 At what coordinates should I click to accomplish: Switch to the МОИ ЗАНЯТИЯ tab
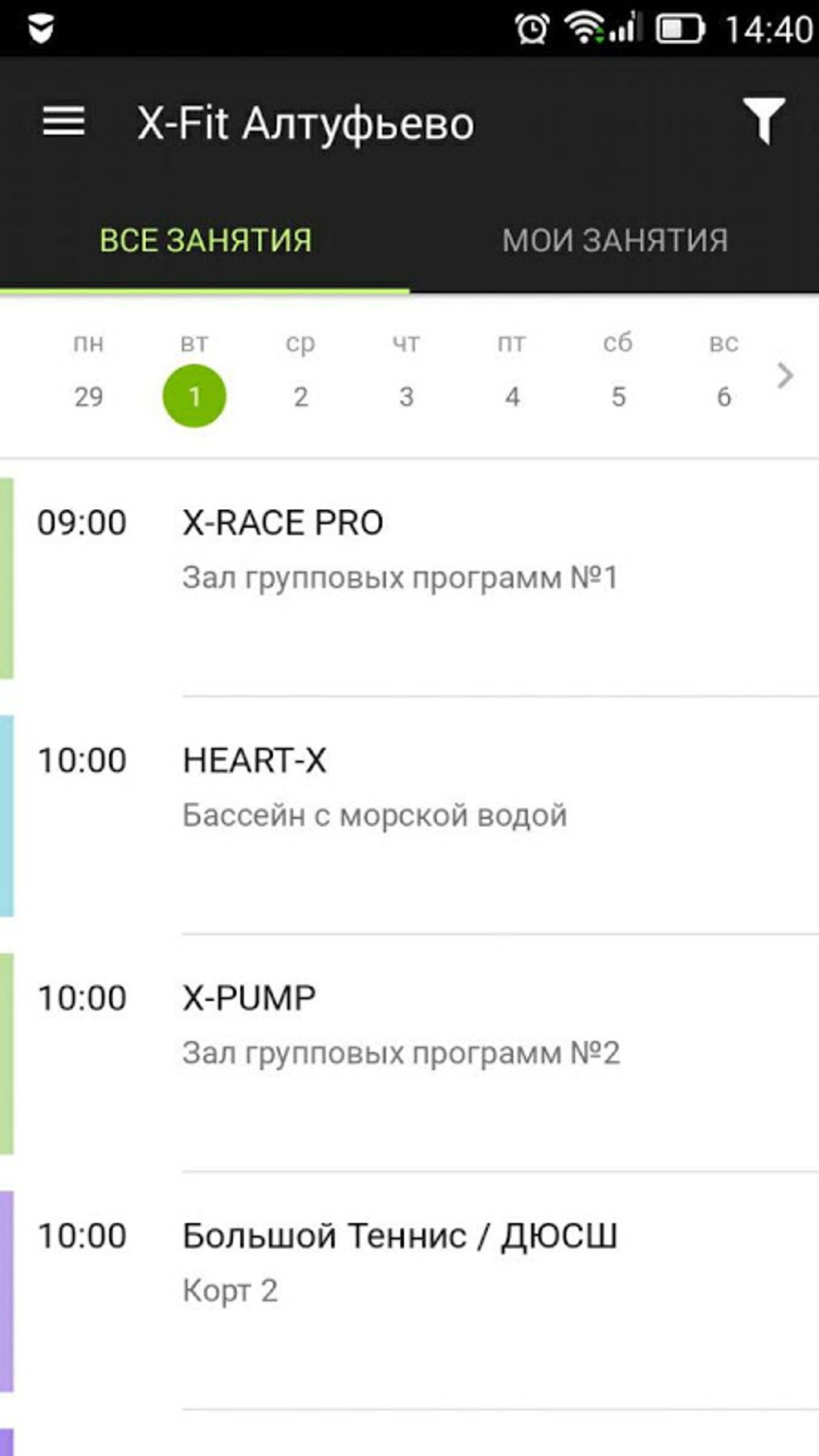click(x=615, y=240)
